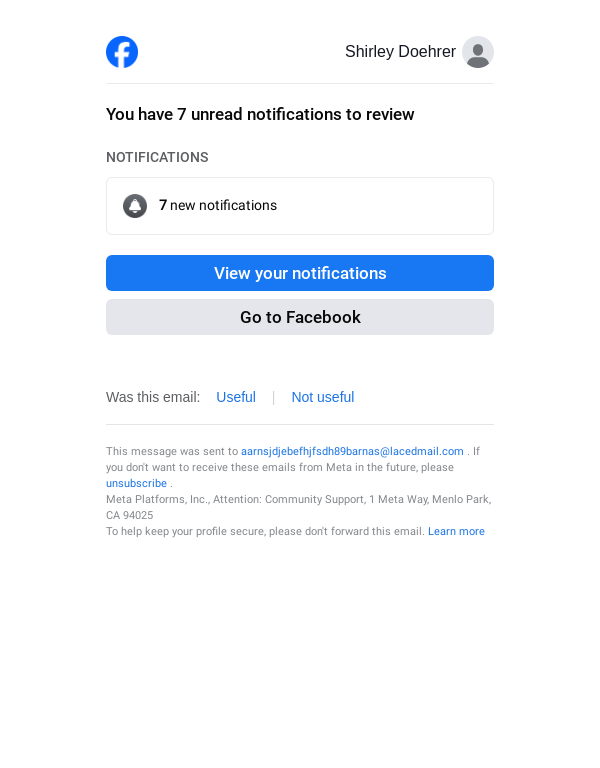Viewport: 600px width, 768px height.
Task: Open the unsubscribe link
Action: [137, 483]
